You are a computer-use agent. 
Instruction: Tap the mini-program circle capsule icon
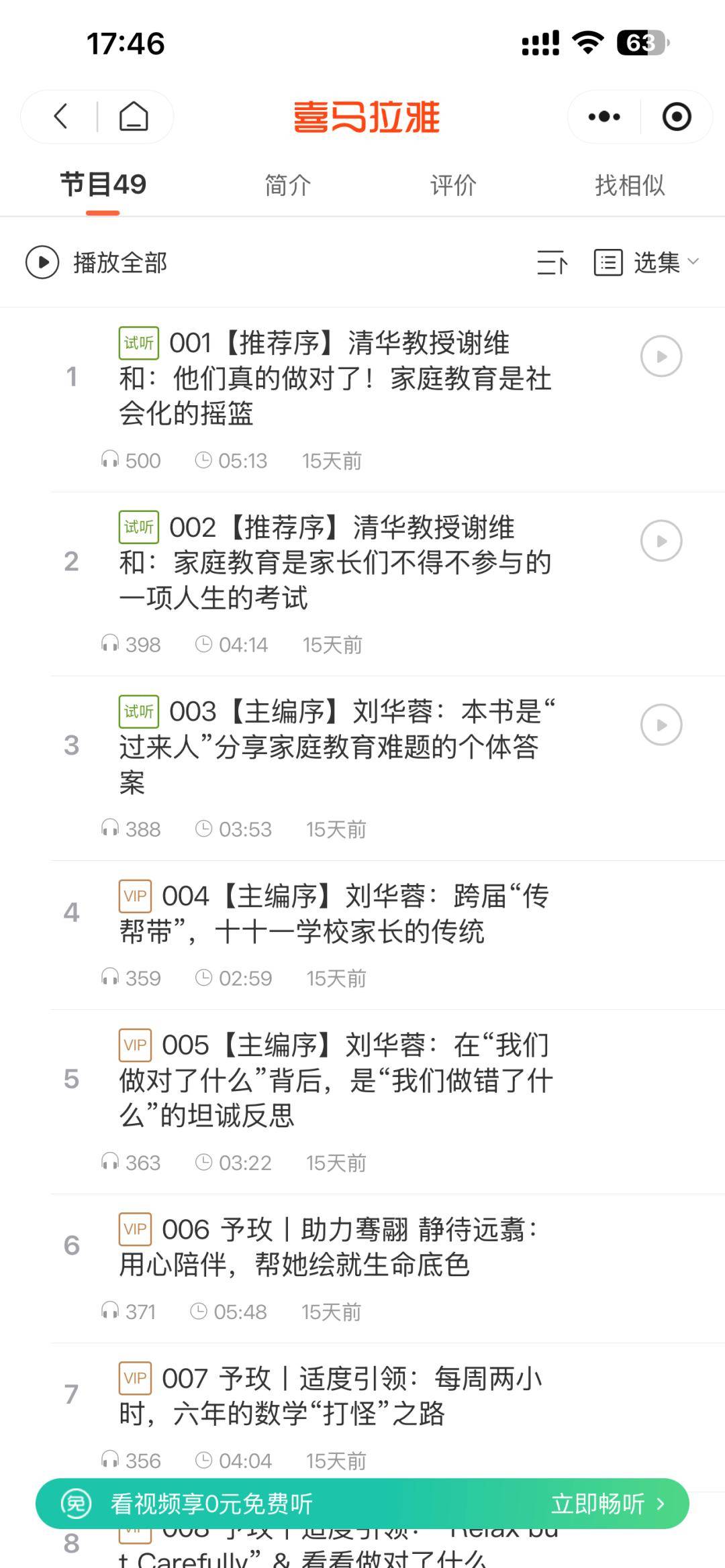[677, 116]
